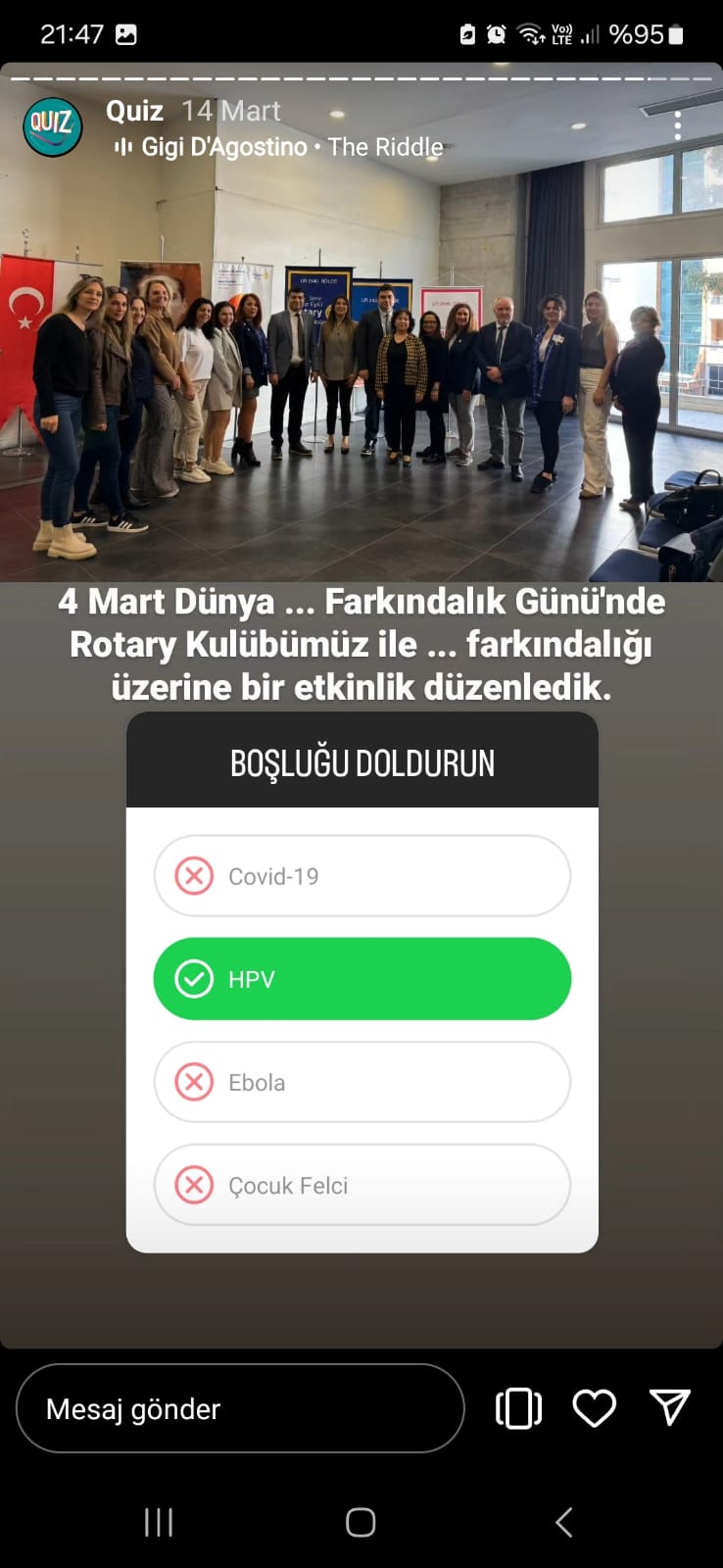Select the Çocuk Felci option
The width and height of the screenshot is (723, 1568).
[361, 1185]
